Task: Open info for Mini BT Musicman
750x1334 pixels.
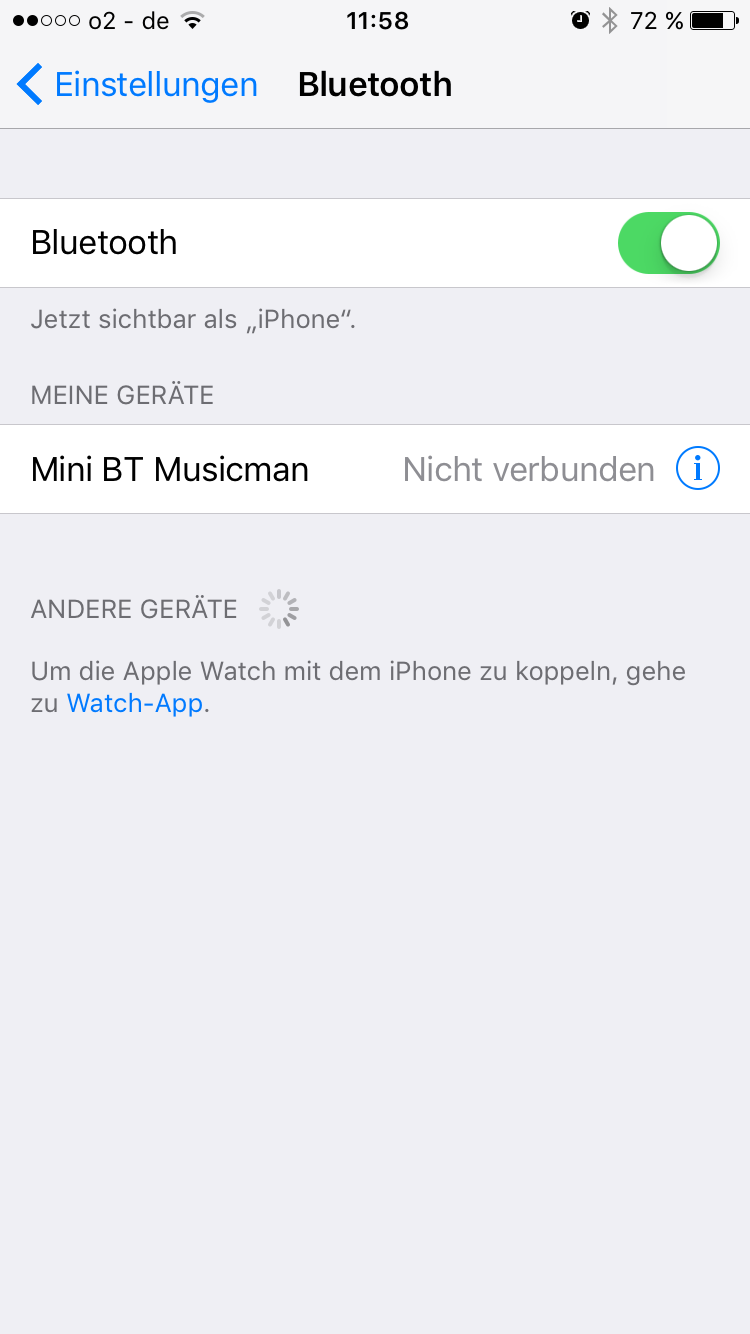Action: [x=697, y=469]
